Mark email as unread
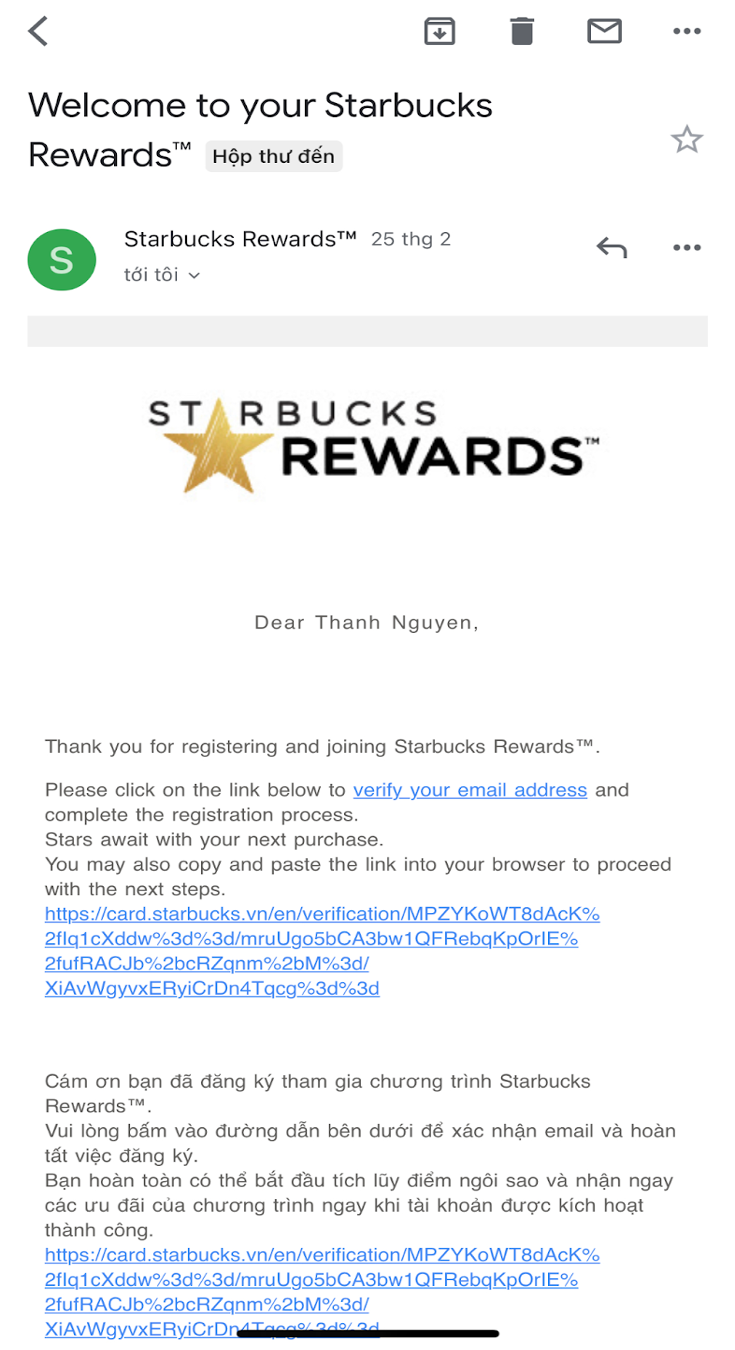This screenshot has width=735, height=1350. pos(604,32)
